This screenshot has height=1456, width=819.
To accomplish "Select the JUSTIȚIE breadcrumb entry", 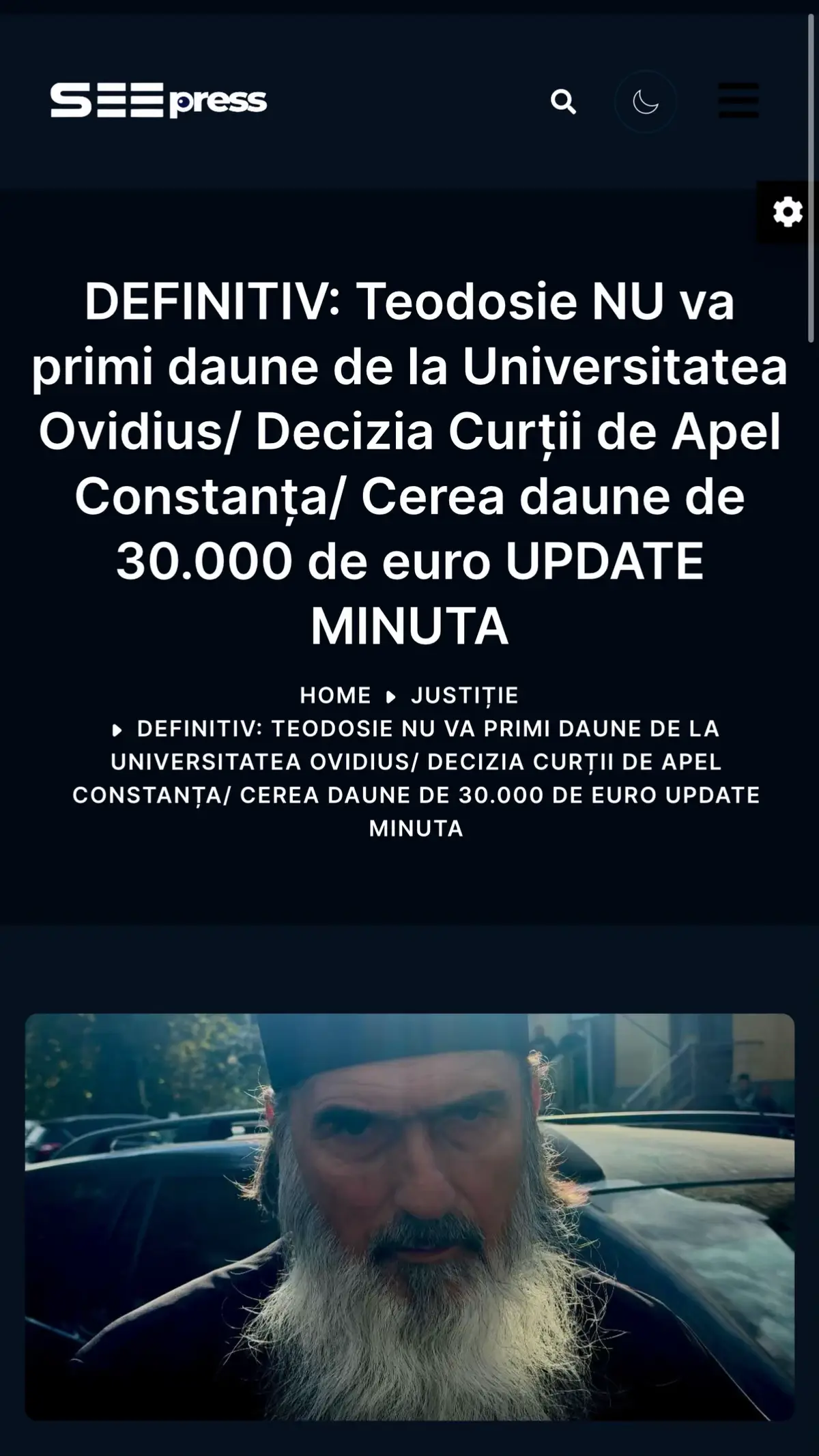I will (466, 695).
